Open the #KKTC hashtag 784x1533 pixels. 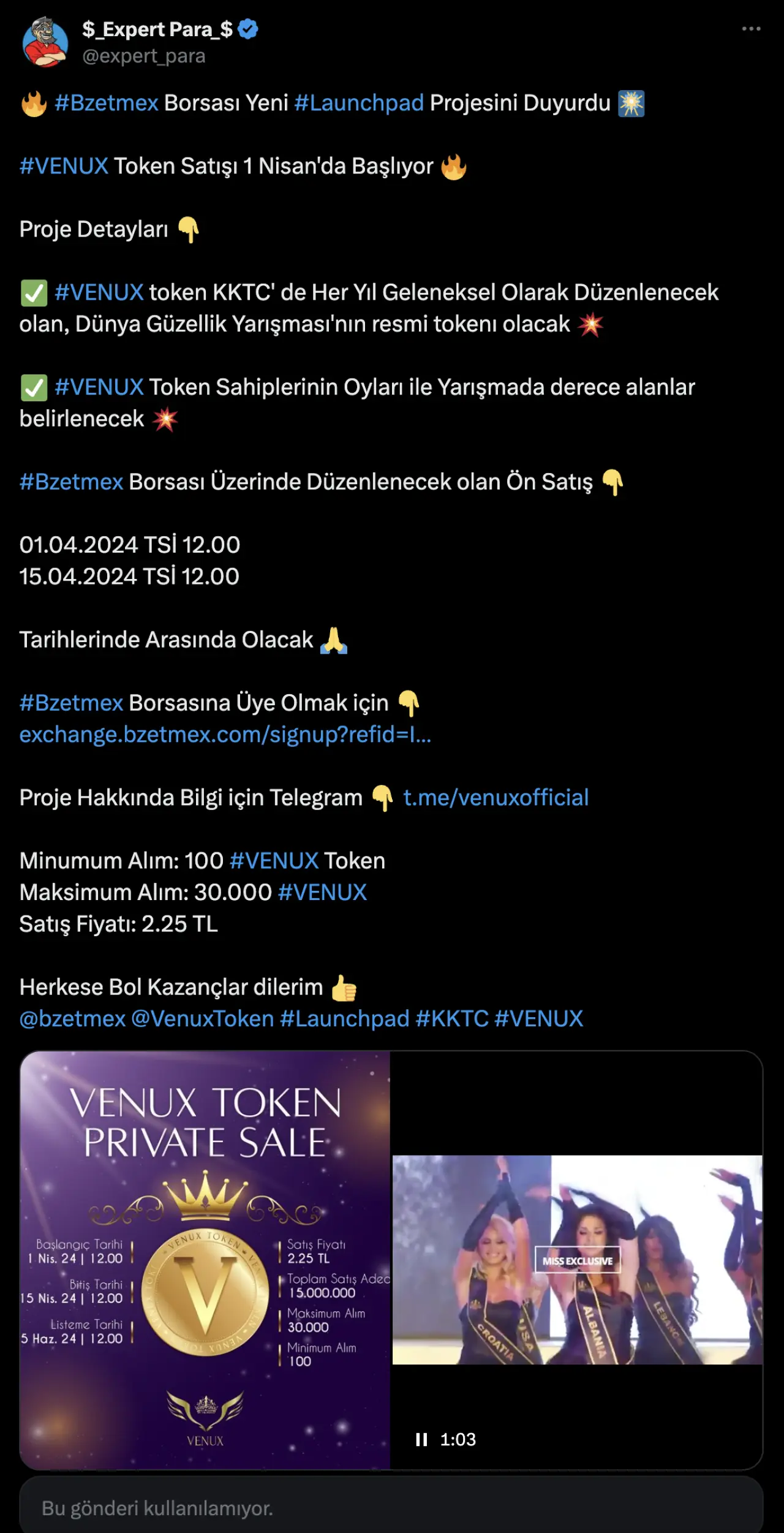pyautogui.click(x=451, y=1018)
